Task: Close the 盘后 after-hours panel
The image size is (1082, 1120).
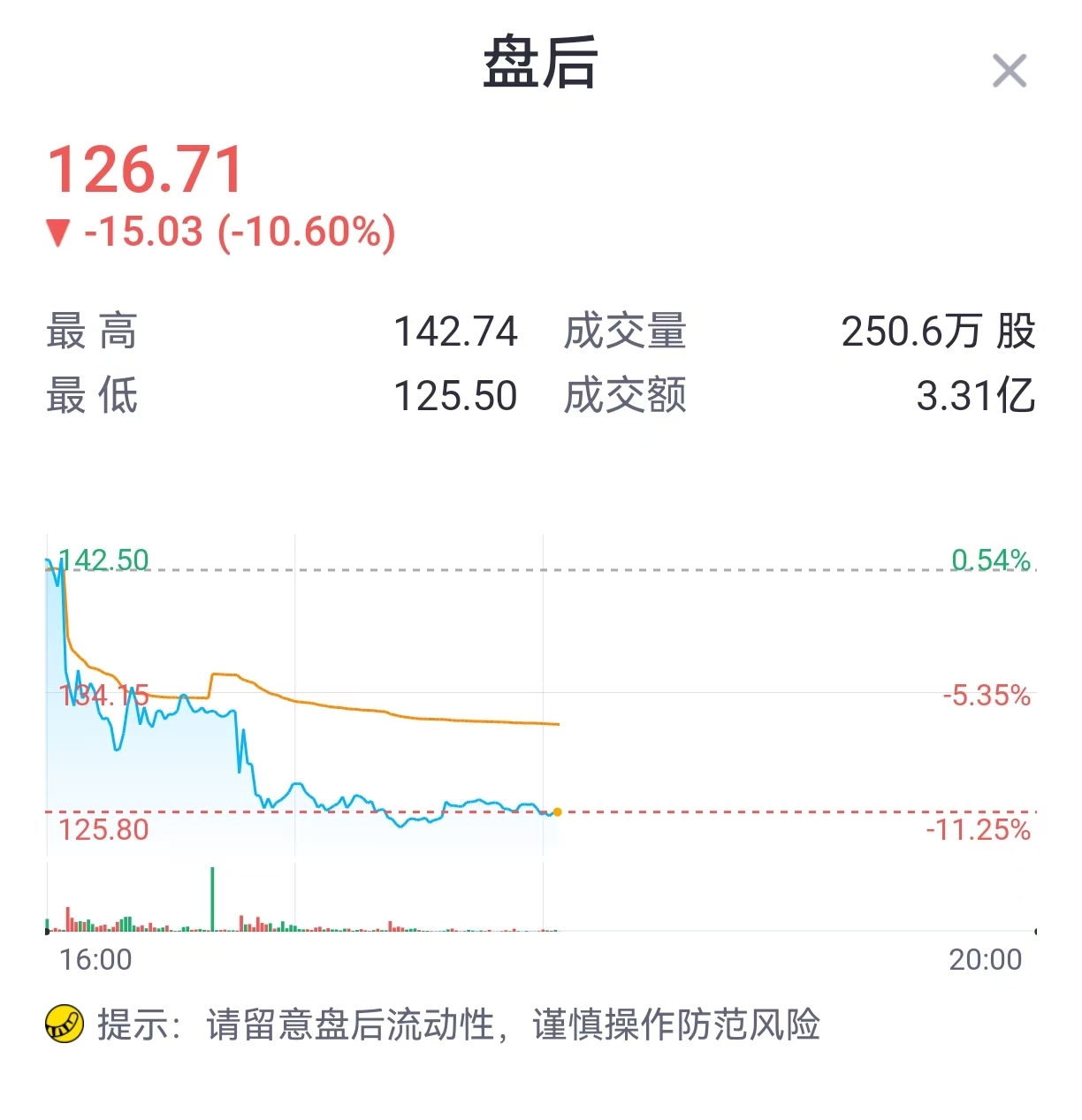Action: pos(1009,72)
